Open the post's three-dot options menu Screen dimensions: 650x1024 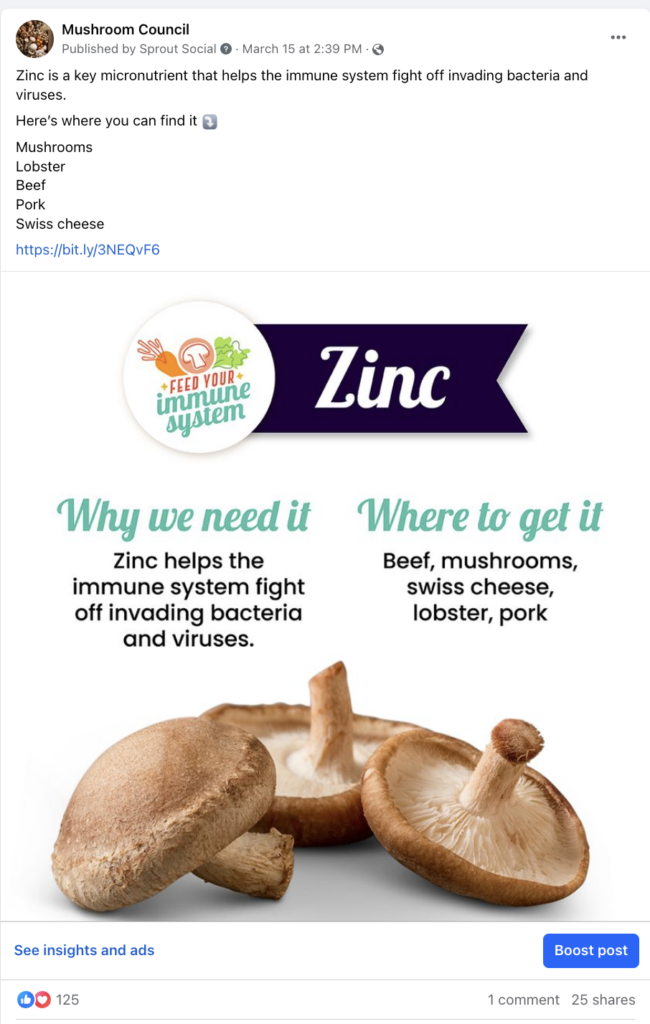(618, 38)
